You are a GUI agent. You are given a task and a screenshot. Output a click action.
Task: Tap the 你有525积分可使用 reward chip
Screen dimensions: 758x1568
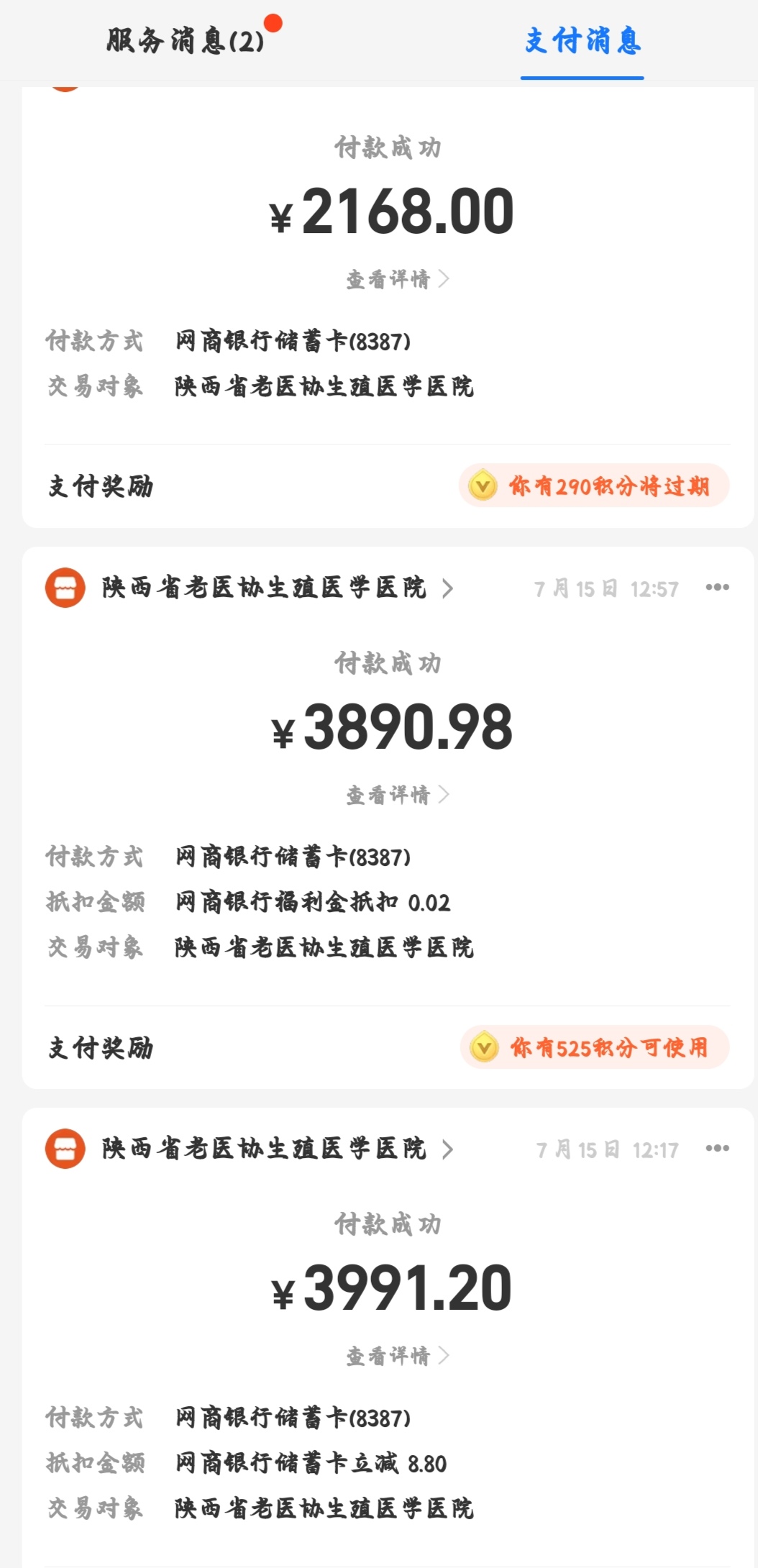click(x=595, y=1047)
